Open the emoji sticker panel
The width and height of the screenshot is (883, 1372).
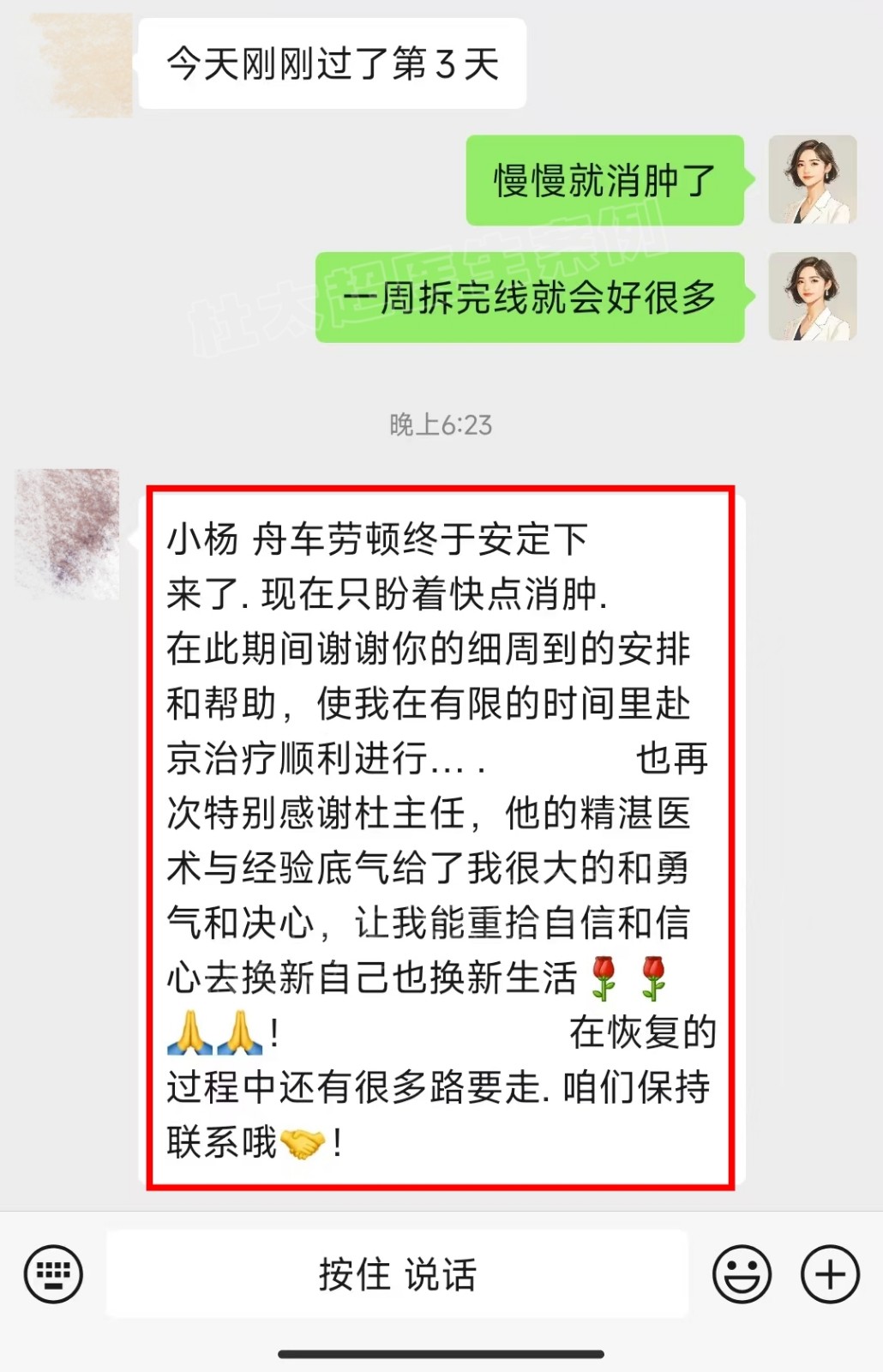(742, 1273)
